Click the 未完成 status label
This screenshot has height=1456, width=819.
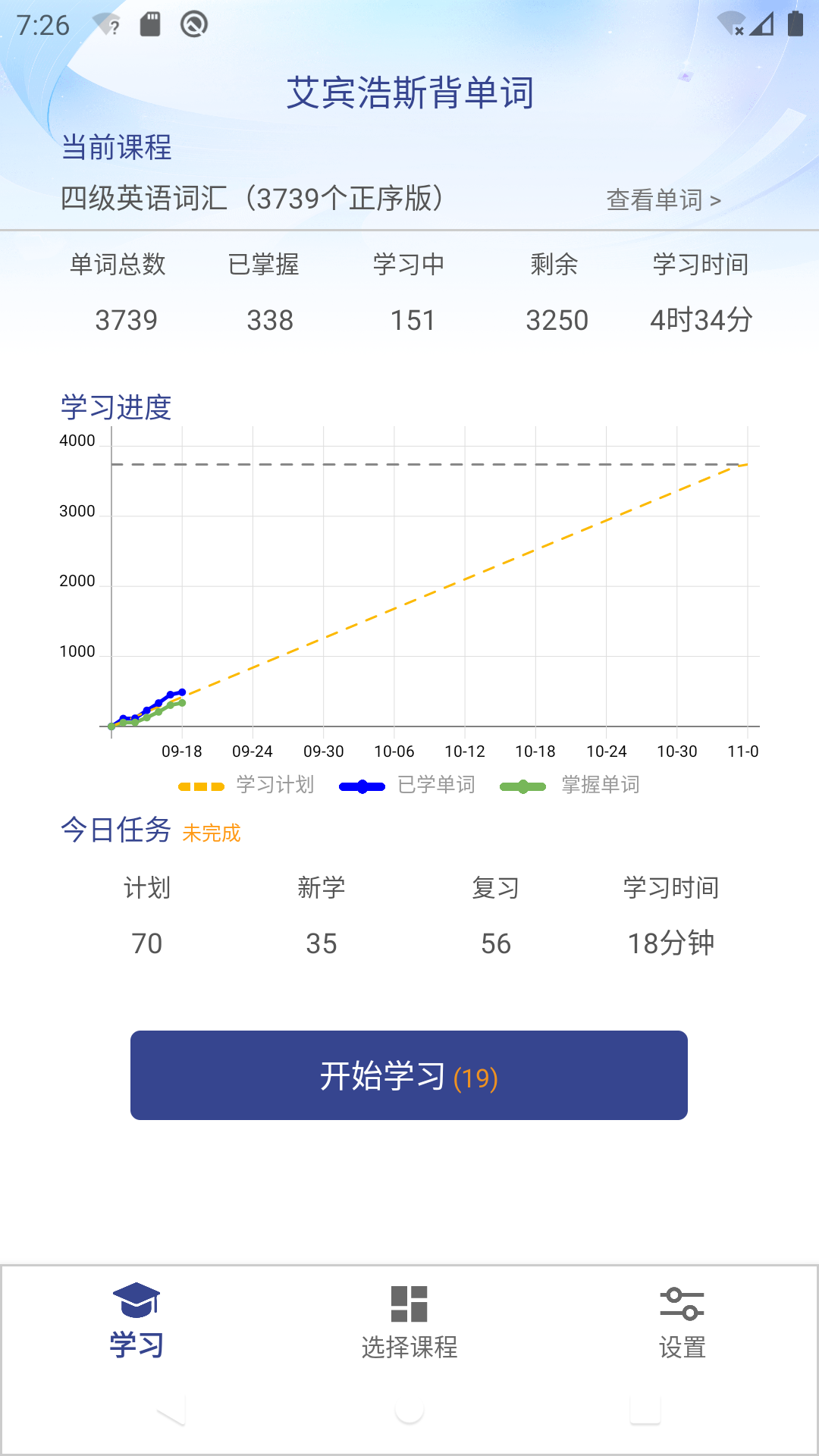pyautogui.click(x=211, y=833)
